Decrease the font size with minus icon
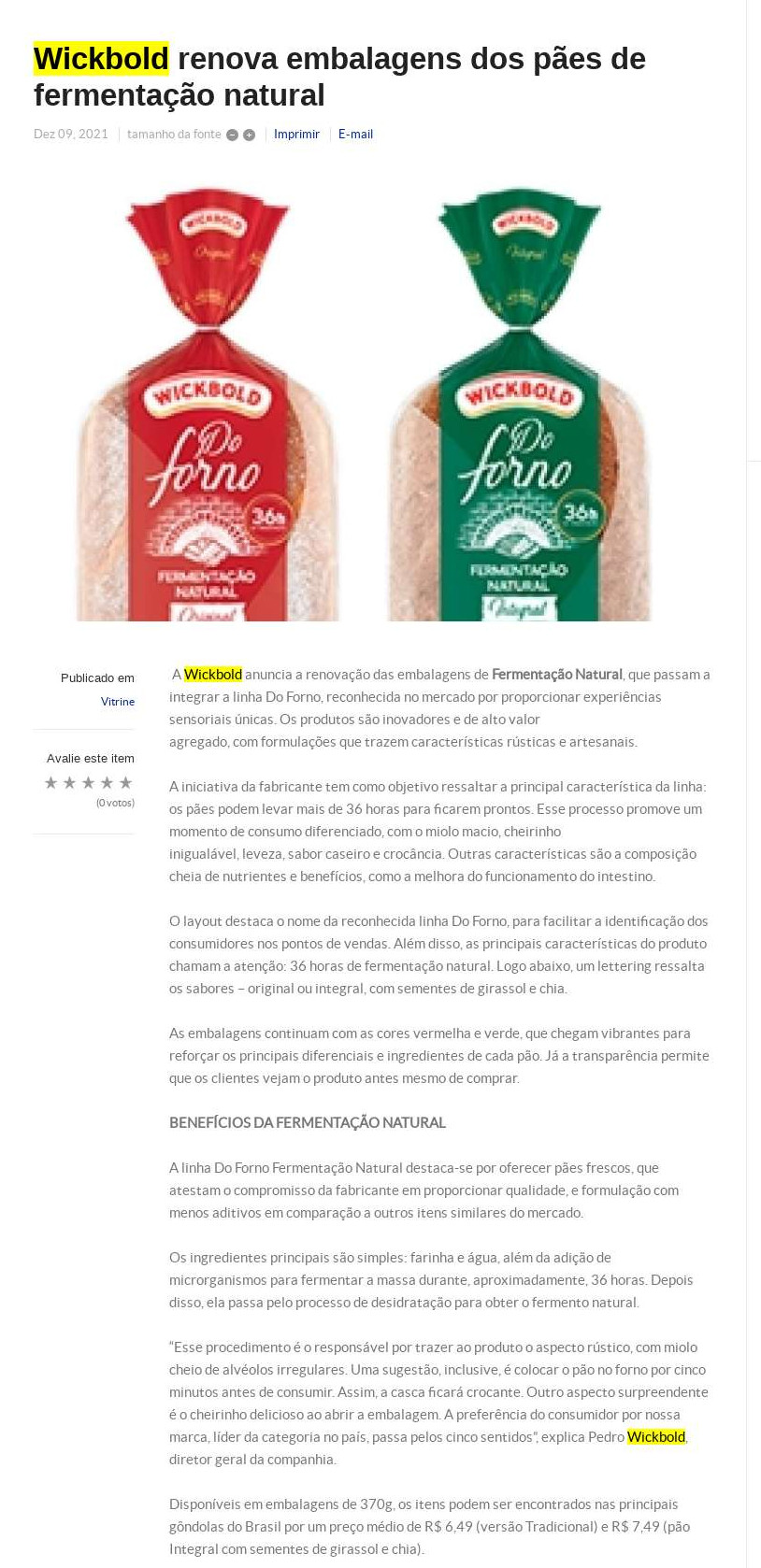761x1568 pixels. pyautogui.click(x=233, y=135)
